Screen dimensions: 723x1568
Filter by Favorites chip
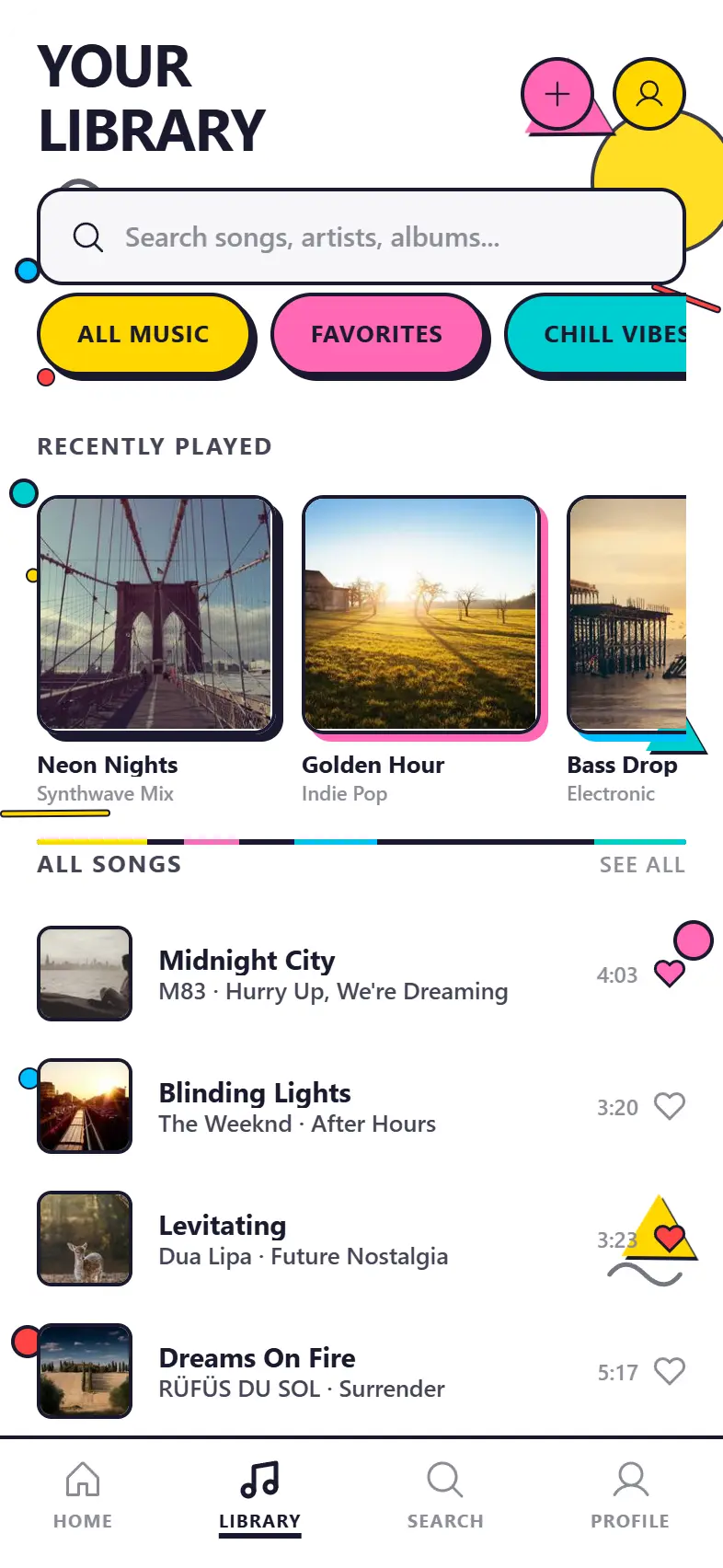[x=377, y=334]
